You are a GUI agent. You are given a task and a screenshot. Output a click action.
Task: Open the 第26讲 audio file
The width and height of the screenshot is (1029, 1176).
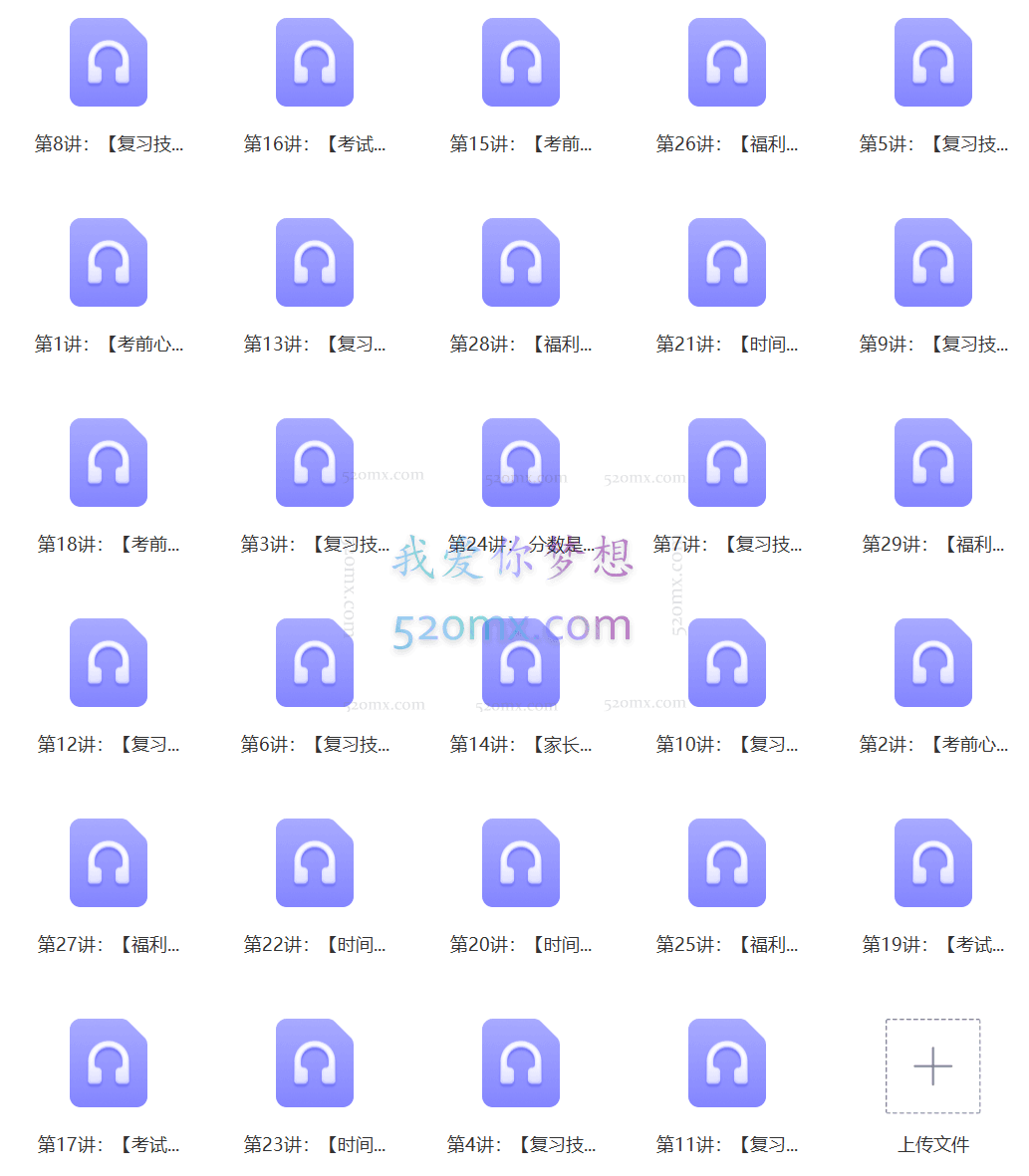point(727,63)
